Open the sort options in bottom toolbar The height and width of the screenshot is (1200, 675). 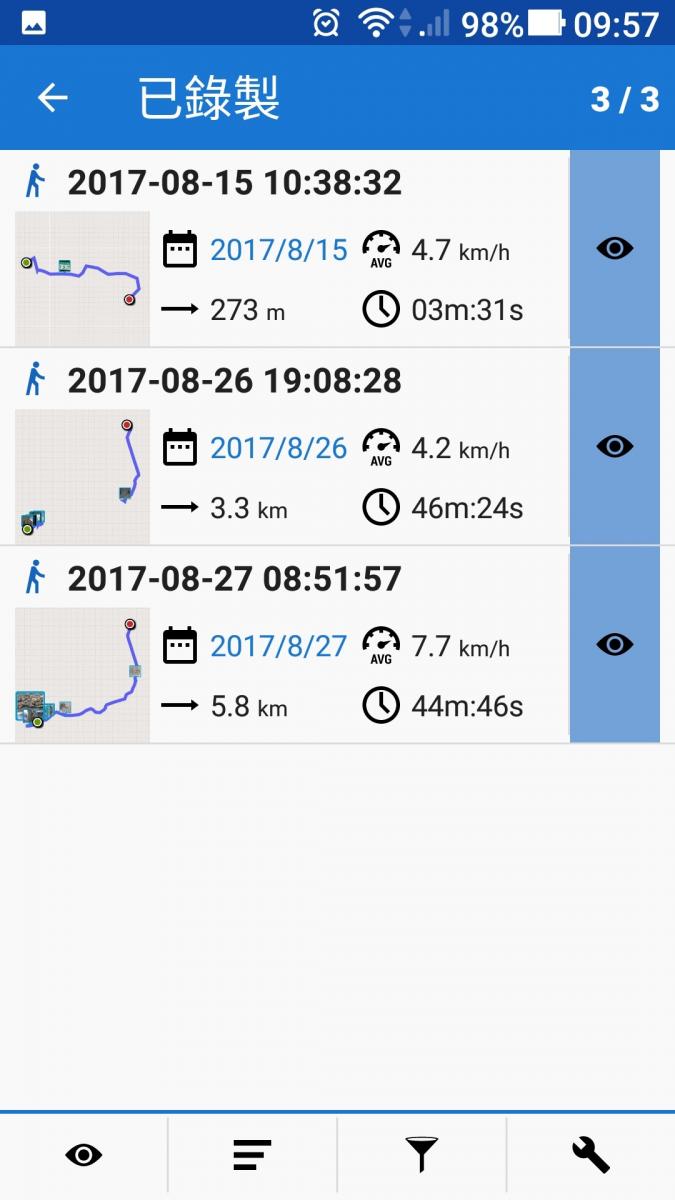point(252,1156)
